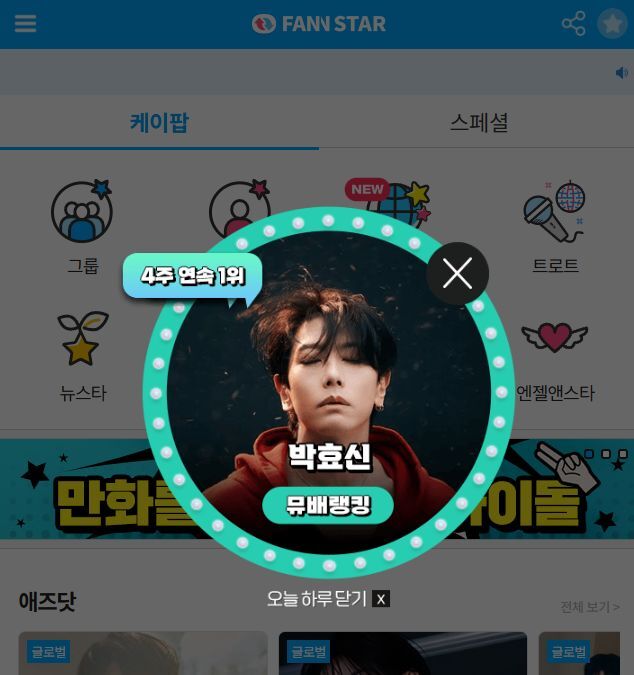The width and height of the screenshot is (634, 675).
Task: Open 전체 보기 for 애즈닷
Action: tap(589, 607)
